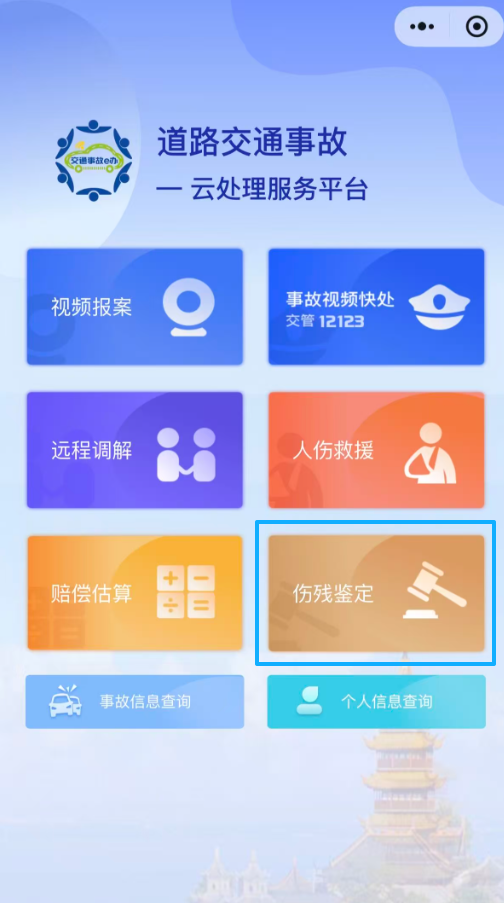The height and width of the screenshot is (903, 504).
Task: Open 事故视频快处 交管12123 card
Action: coord(376,306)
